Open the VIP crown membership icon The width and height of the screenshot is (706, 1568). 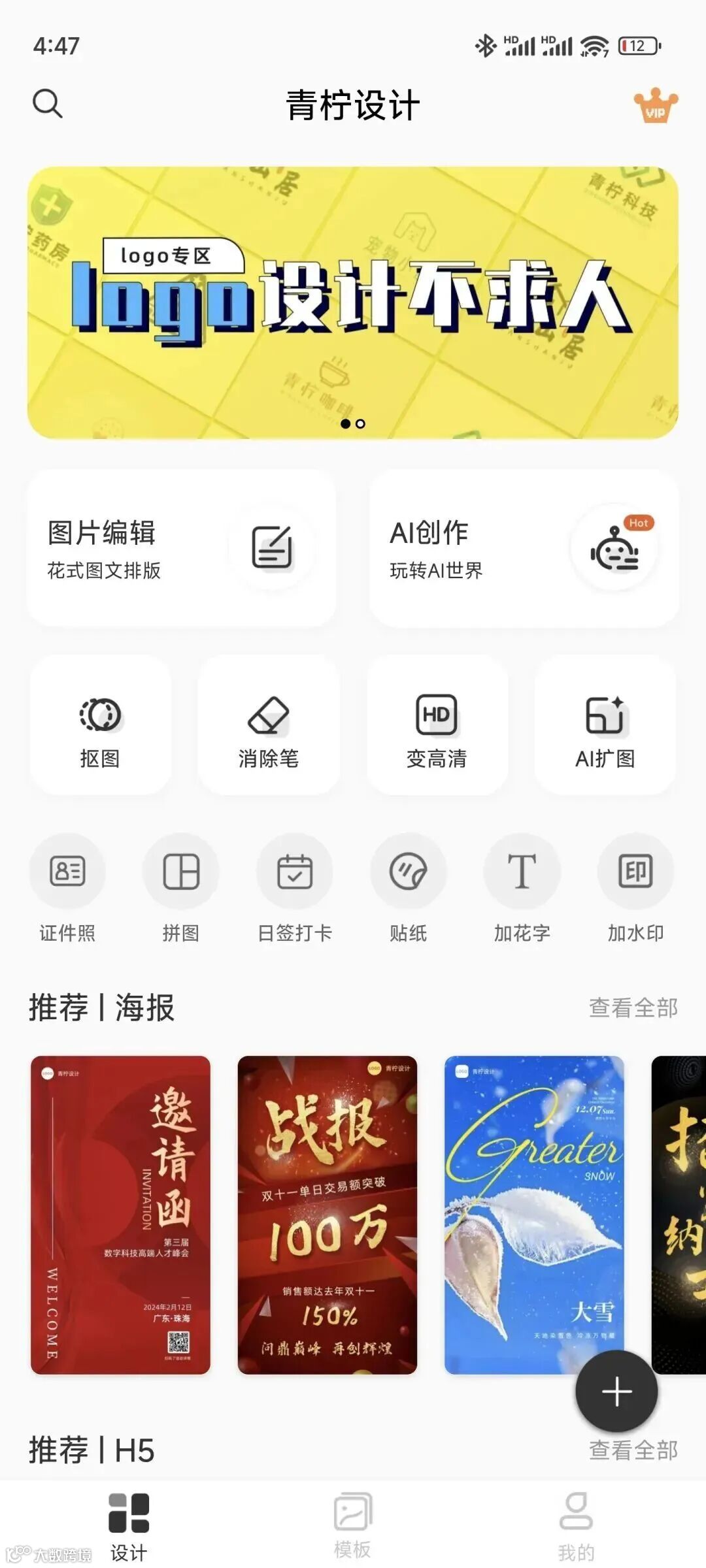[x=655, y=106]
